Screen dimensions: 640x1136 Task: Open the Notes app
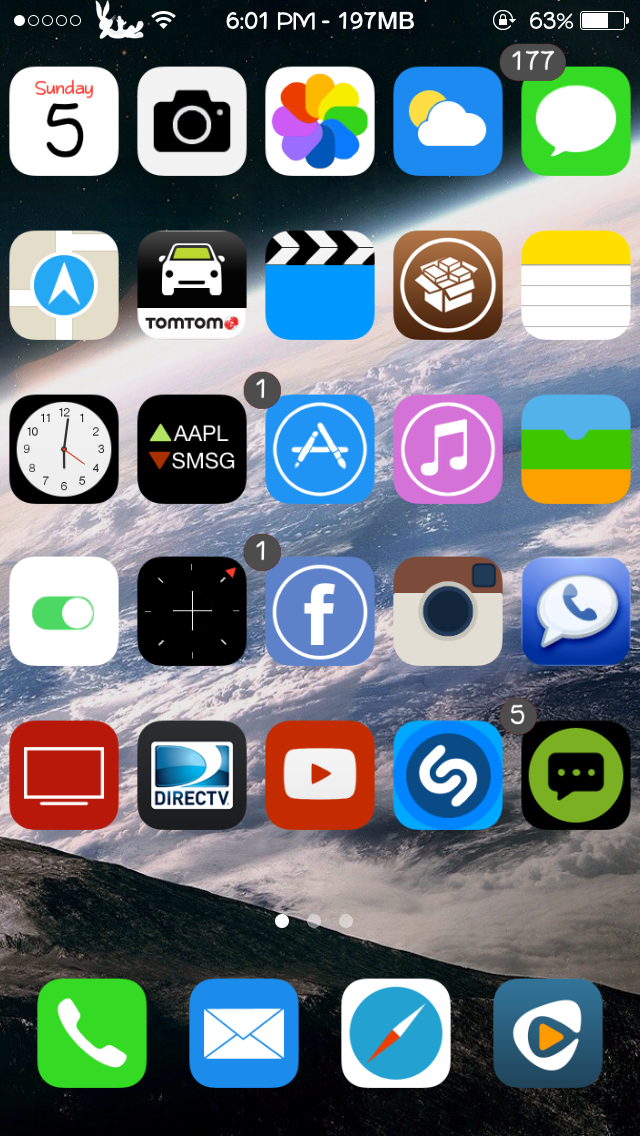point(576,285)
